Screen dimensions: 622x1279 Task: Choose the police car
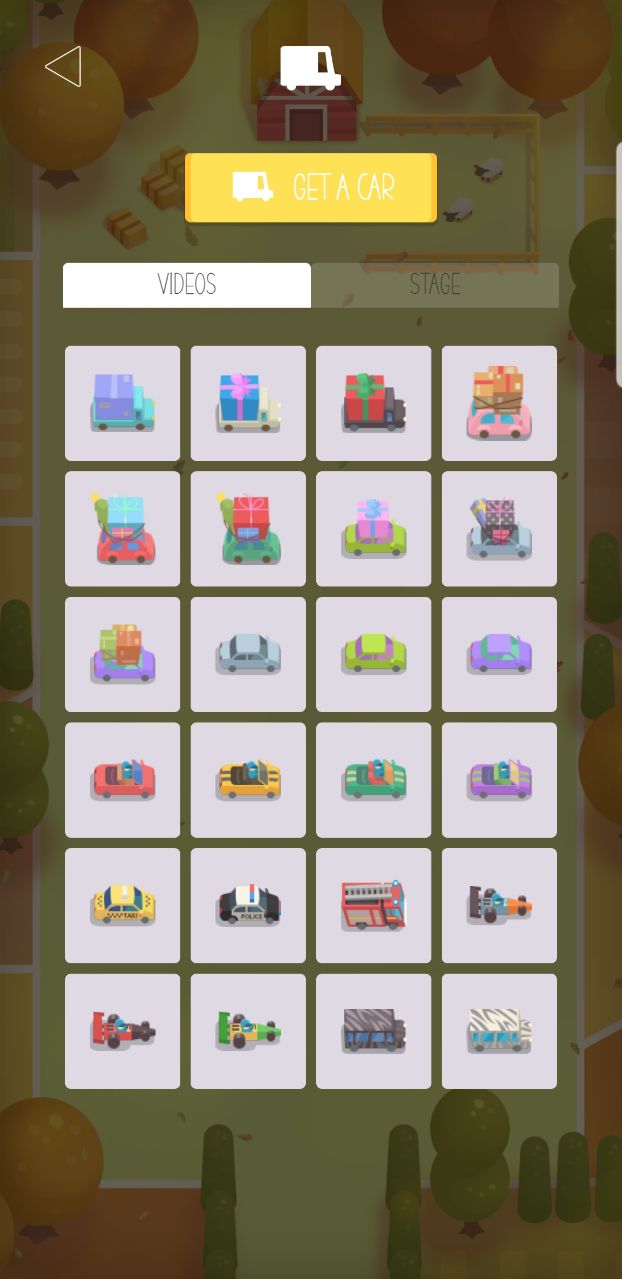point(248,905)
